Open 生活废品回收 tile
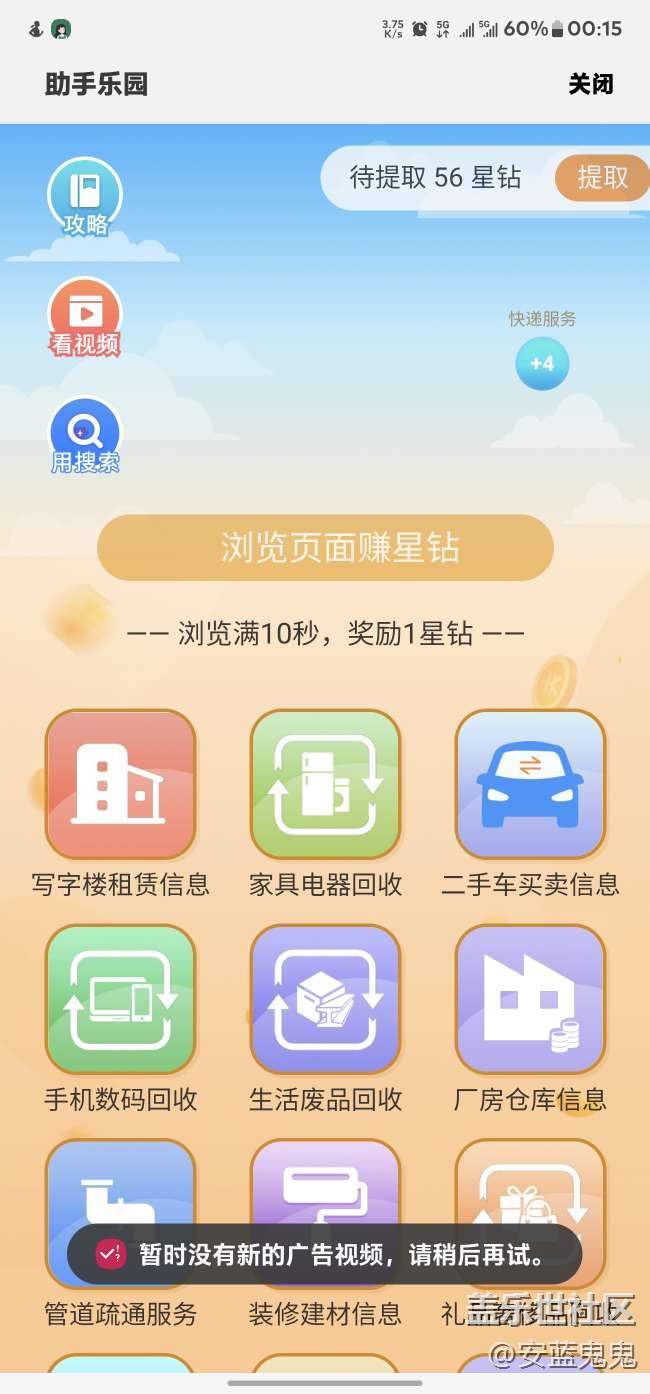650x1394 pixels. coord(325,1000)
